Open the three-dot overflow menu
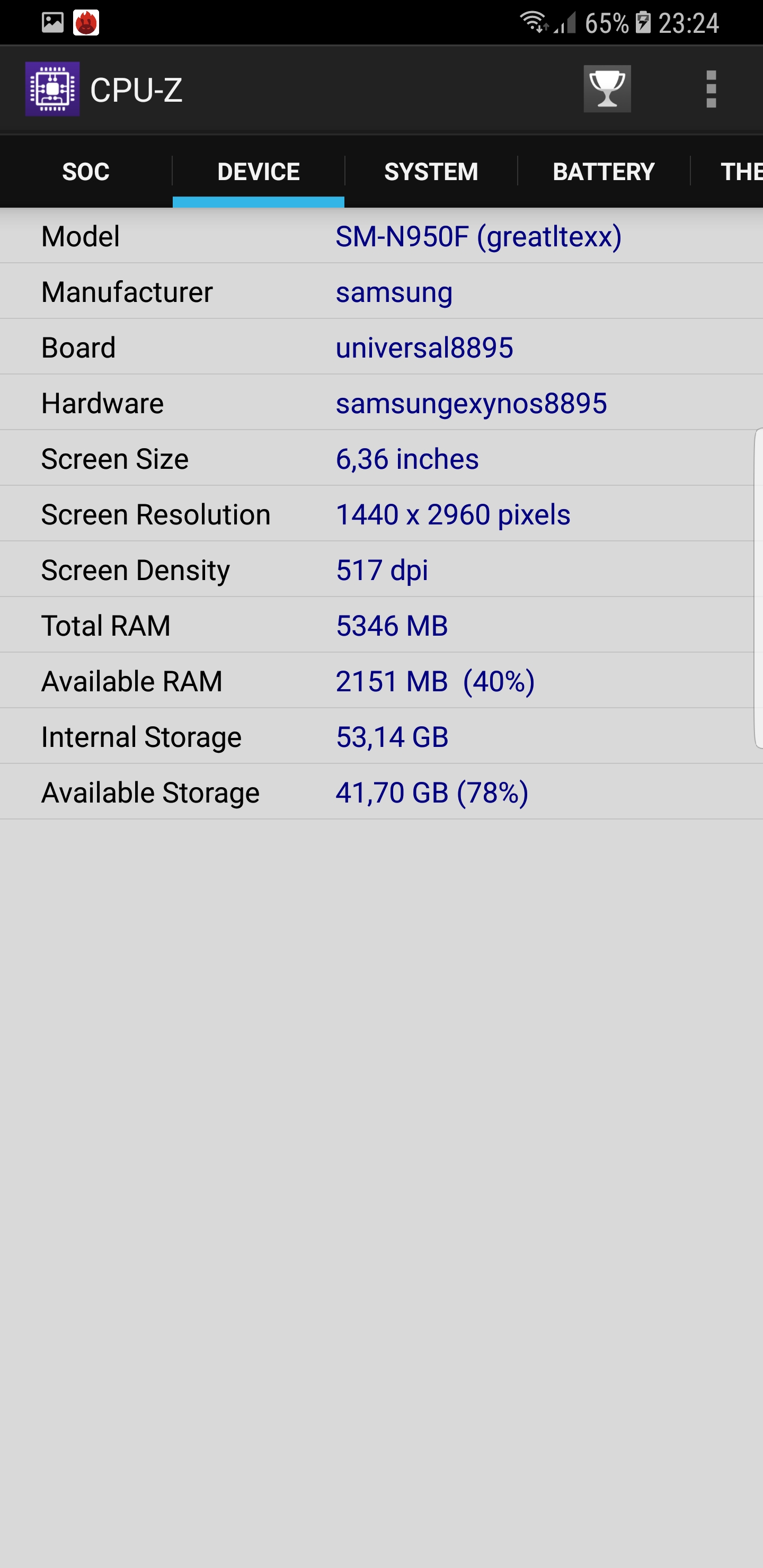The height and width of the screenshot is (1568, 763). point(711,89)
